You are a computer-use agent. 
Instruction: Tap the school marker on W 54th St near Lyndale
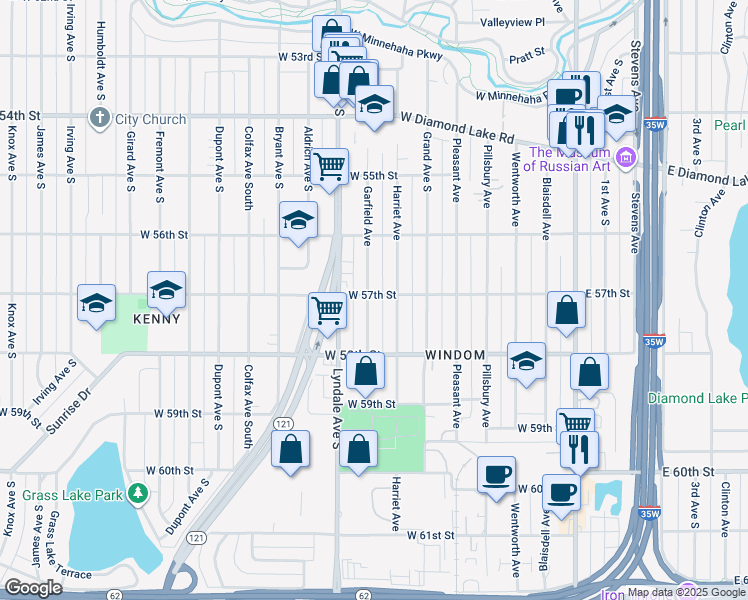(374, 104)
